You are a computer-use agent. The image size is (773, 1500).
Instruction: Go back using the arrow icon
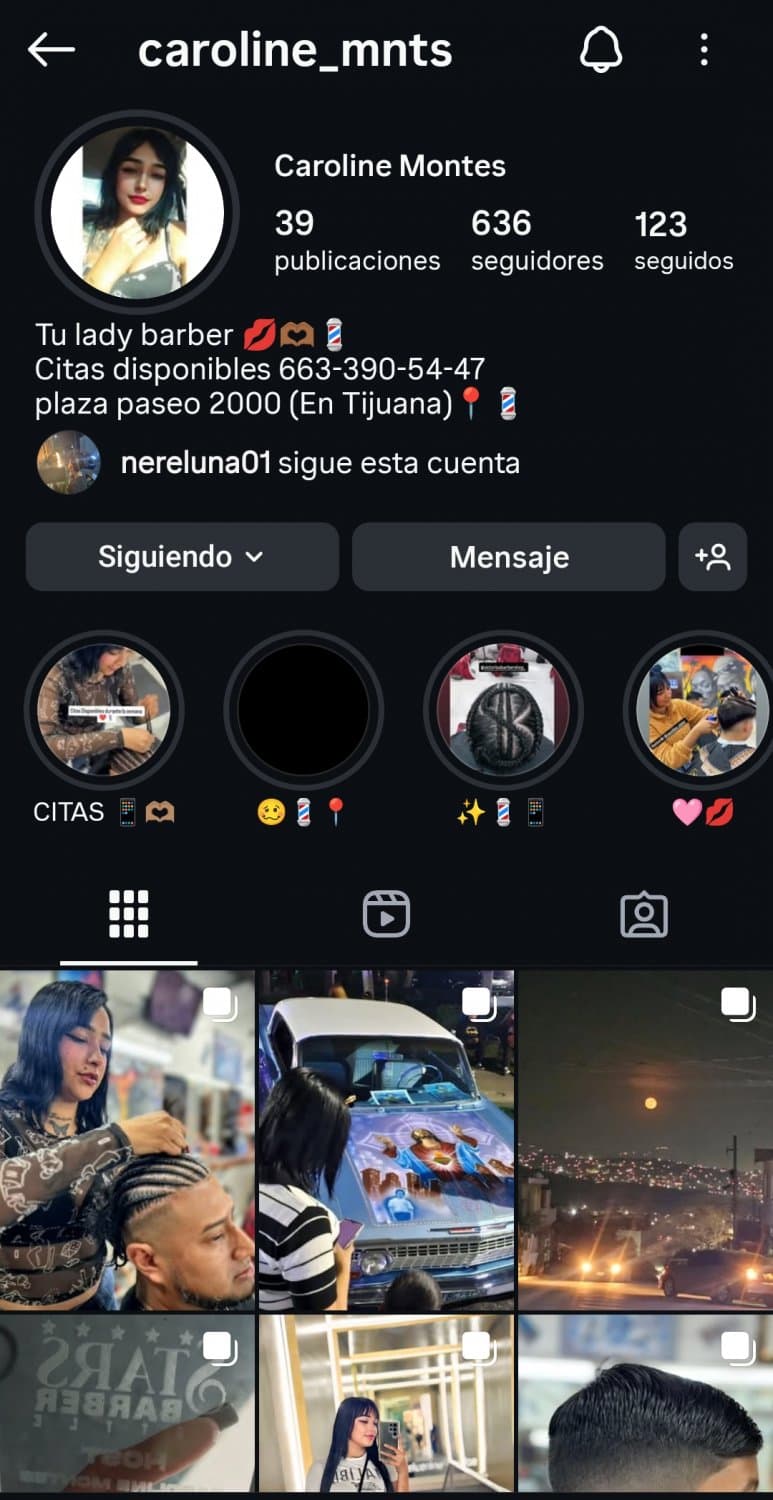(x=51, y=49)
